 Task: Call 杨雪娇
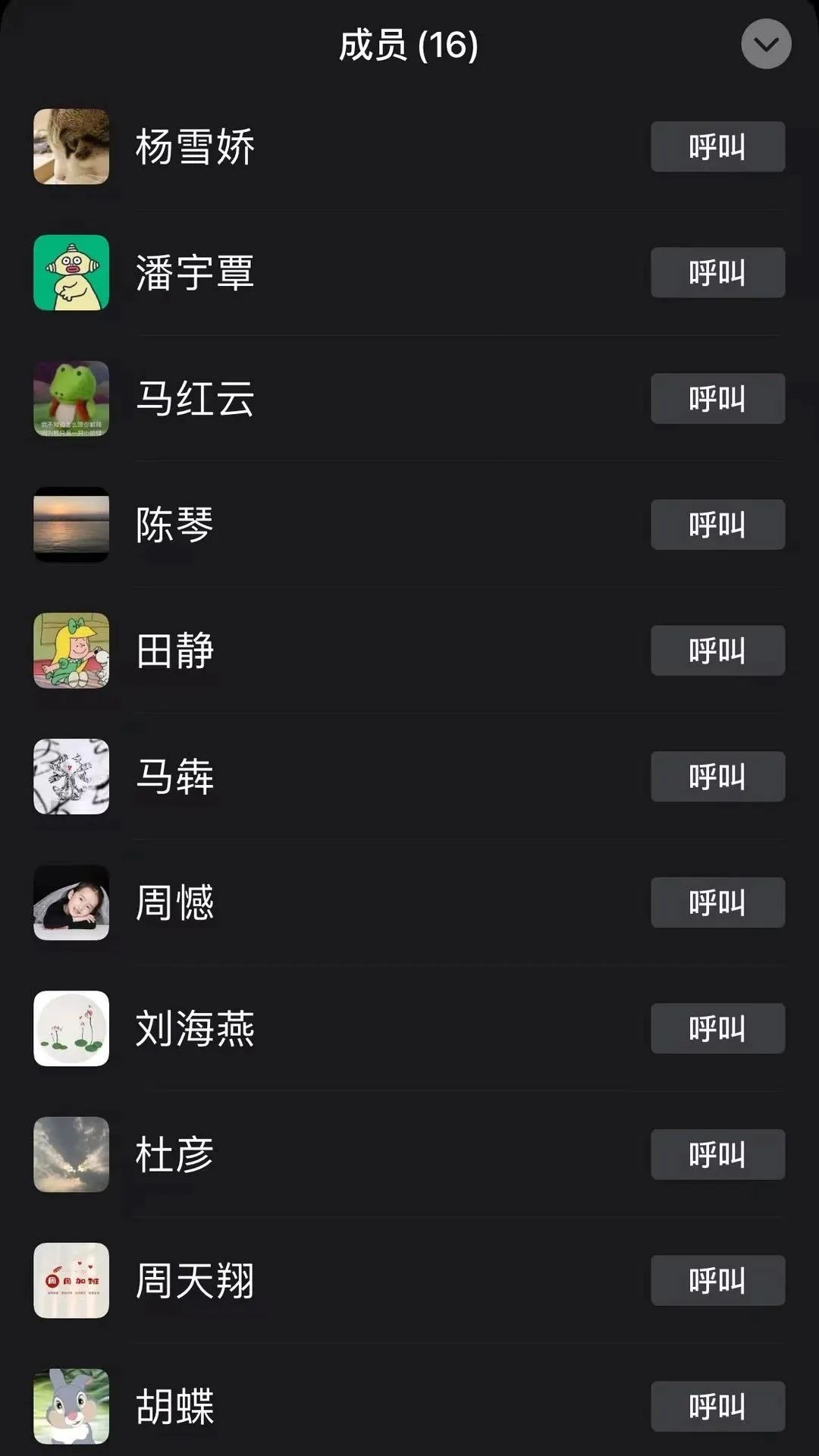coord(717,146)
